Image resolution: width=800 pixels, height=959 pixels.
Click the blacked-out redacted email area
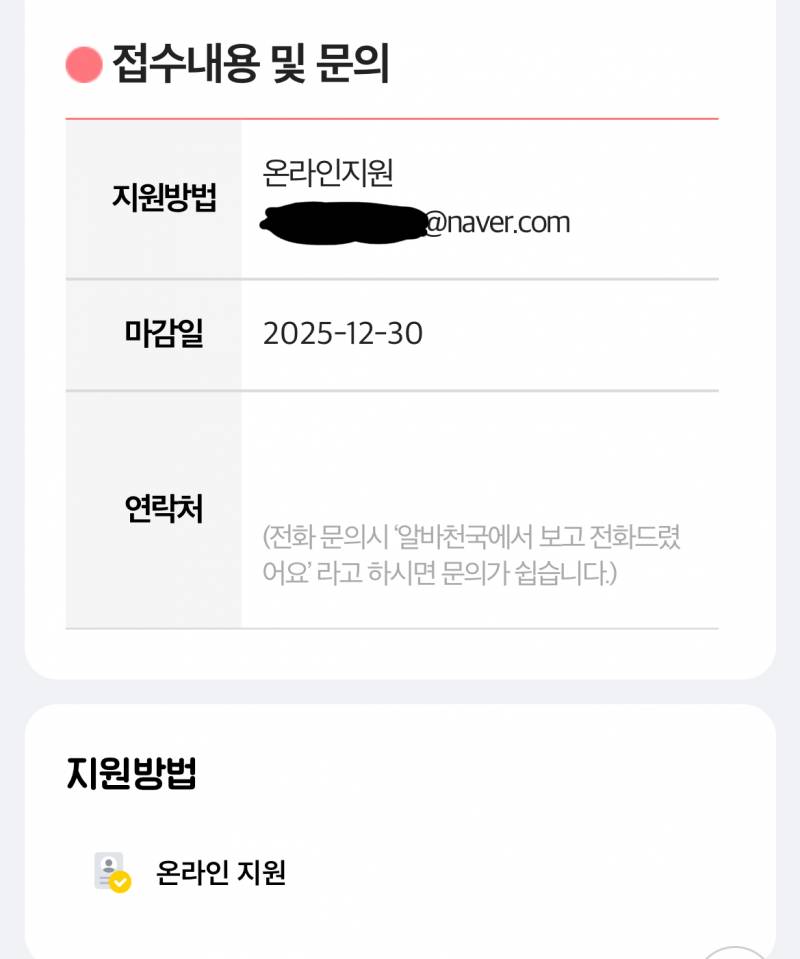tap(340, 220)
